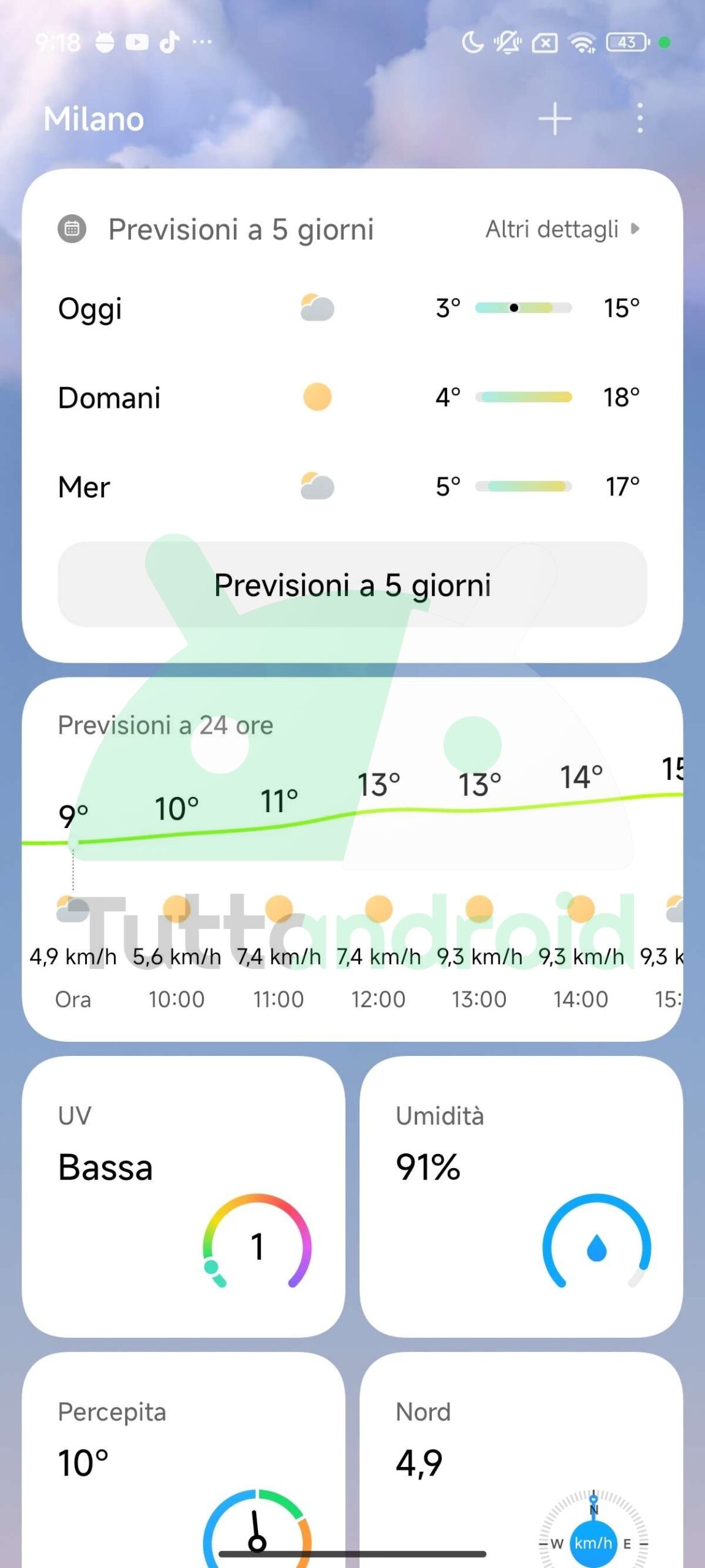Open the Umidità 91% card

click(x=521, y=1197)
